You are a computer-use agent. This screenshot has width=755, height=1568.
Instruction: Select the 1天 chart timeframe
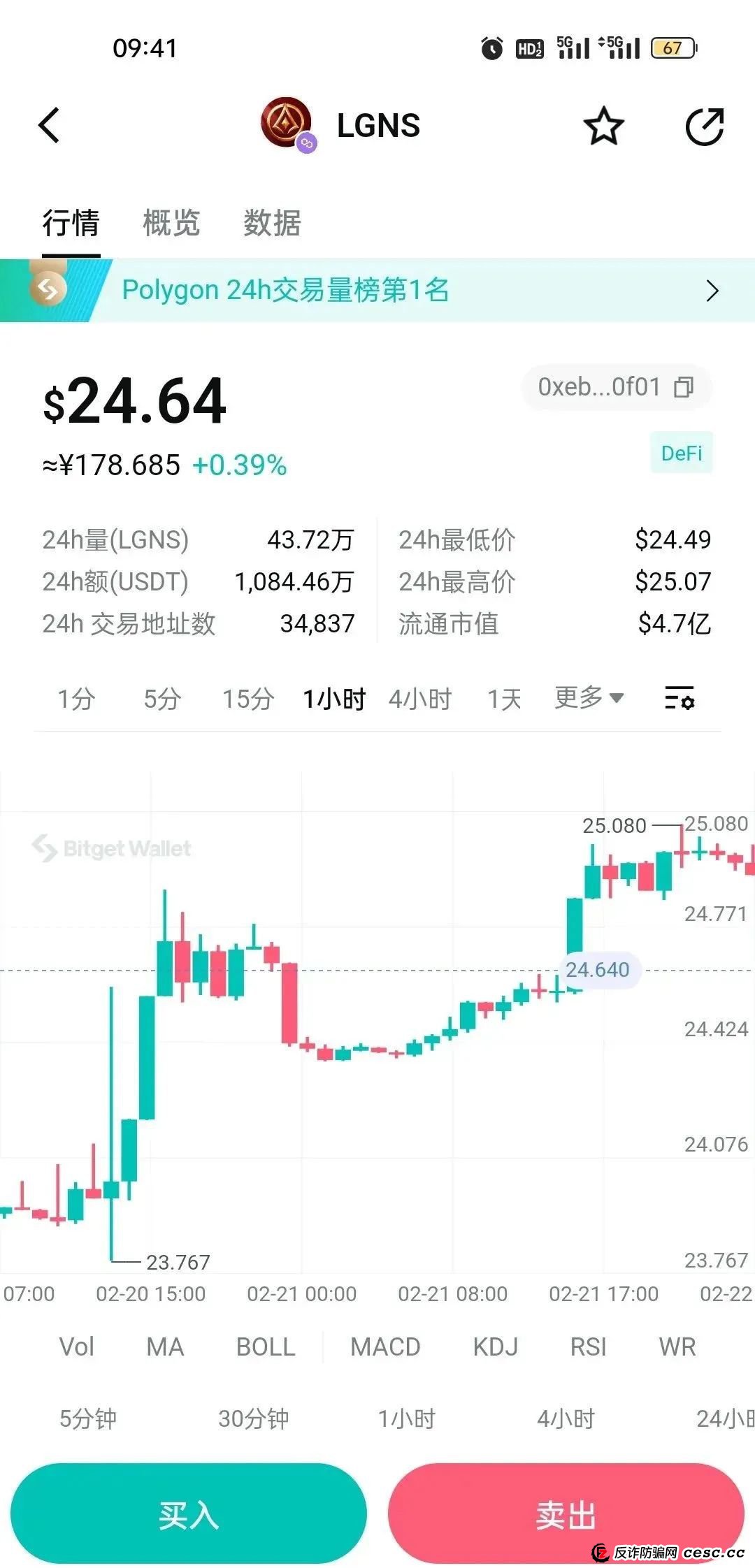click(x=505, y=698)
